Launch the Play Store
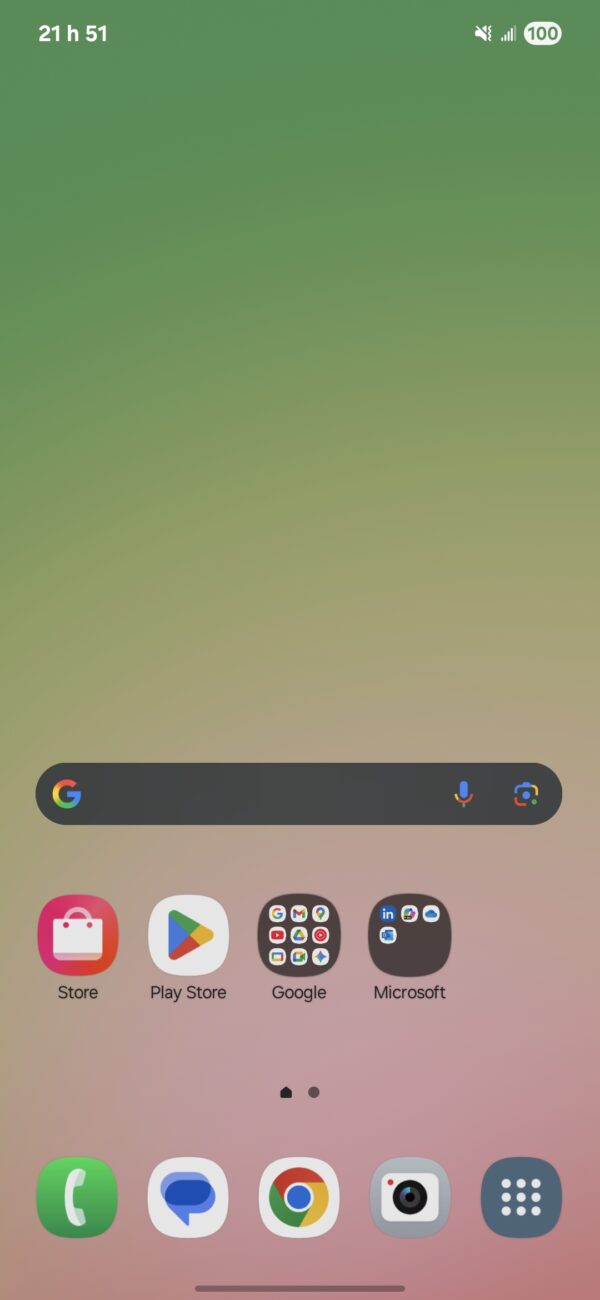 coord(188,936)
